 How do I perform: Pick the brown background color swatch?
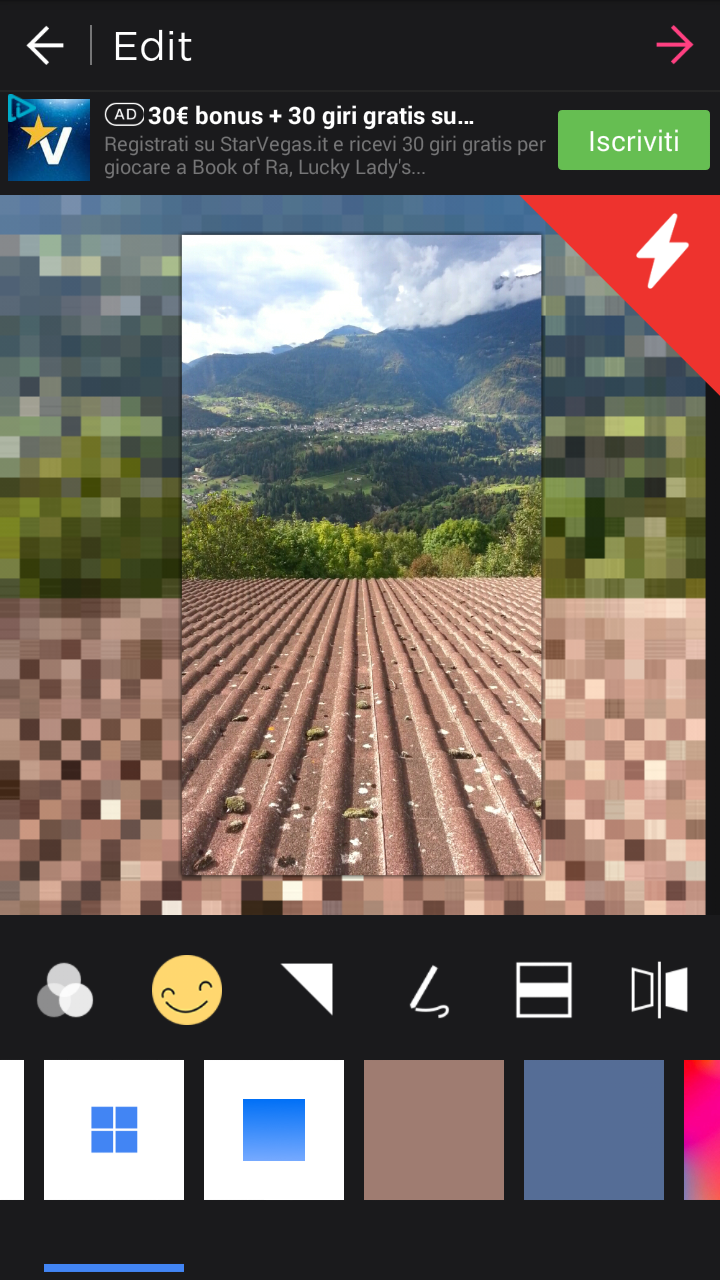434,1130
